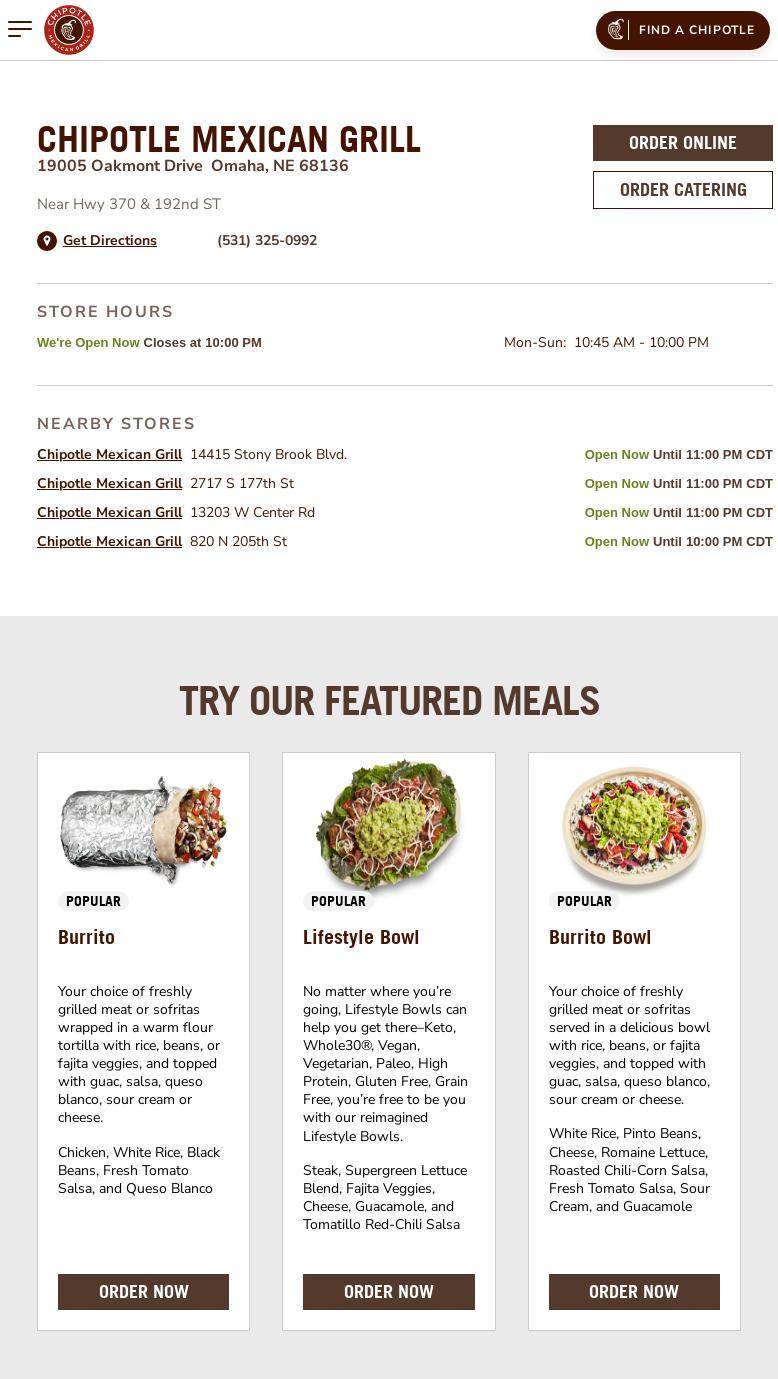Image resolution: width=778 pixels, height=1379 pixels.
Task: Click the pepper icon on Find A Chipotle
Action: 617,30
